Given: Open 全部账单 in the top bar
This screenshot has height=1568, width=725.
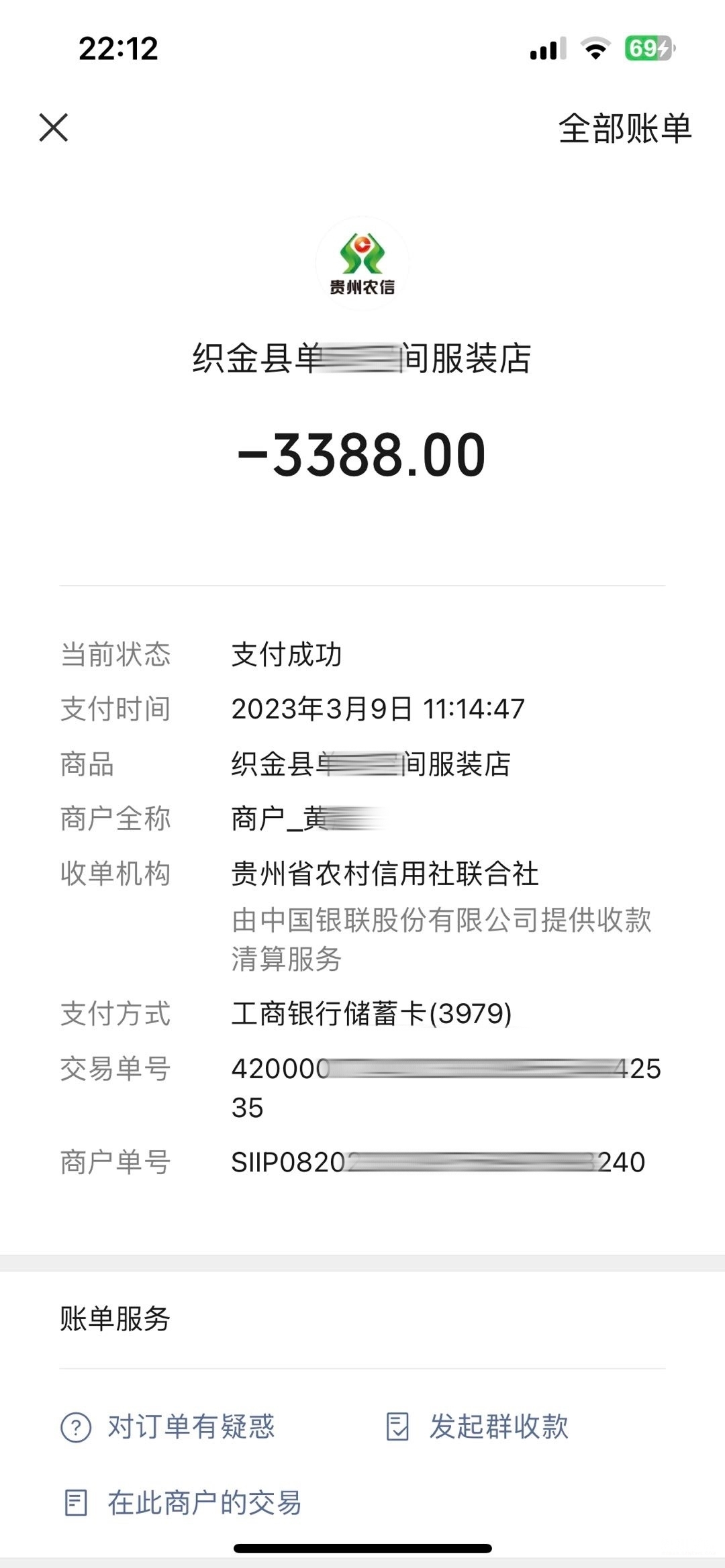Looking at the screenshot, I should coord(625,128).
